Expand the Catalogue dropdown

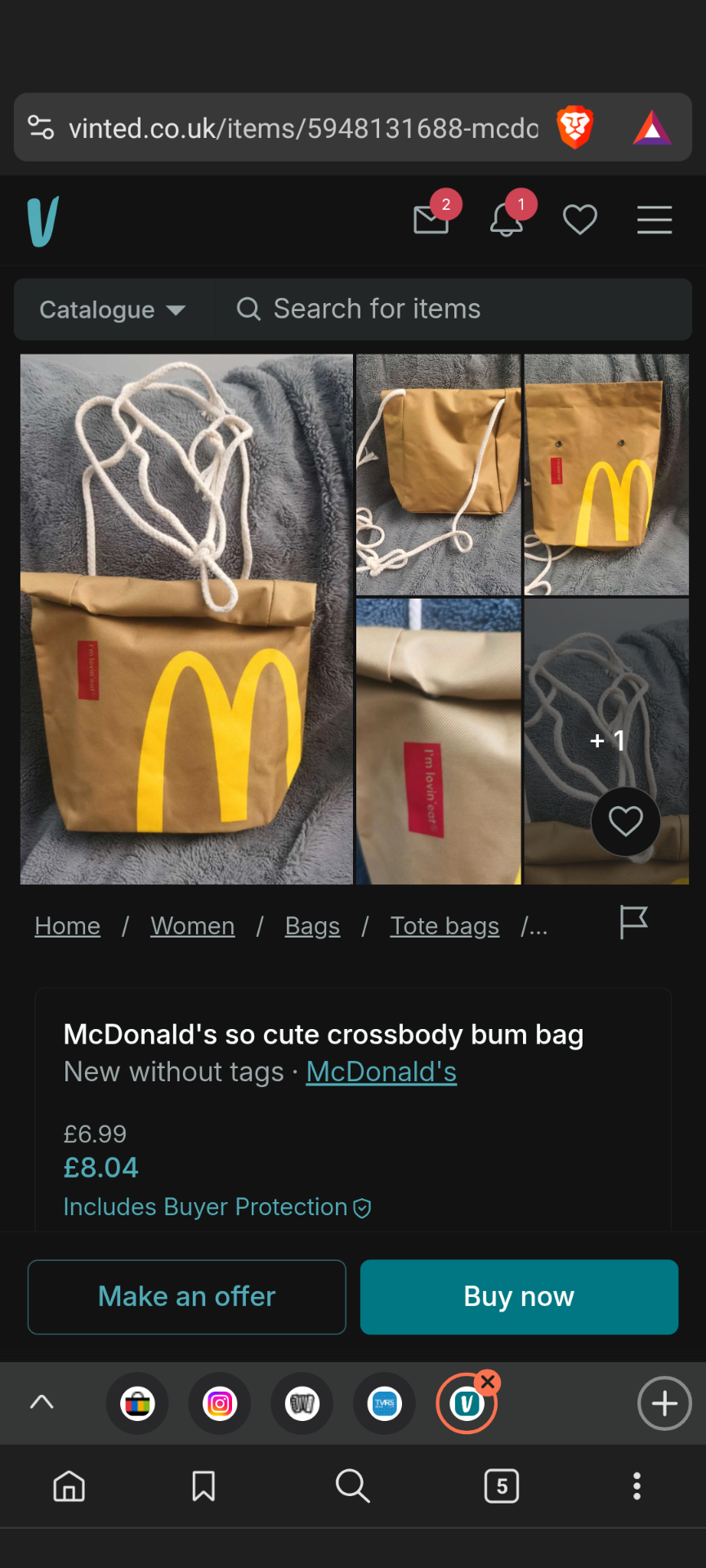pos(113,310)
